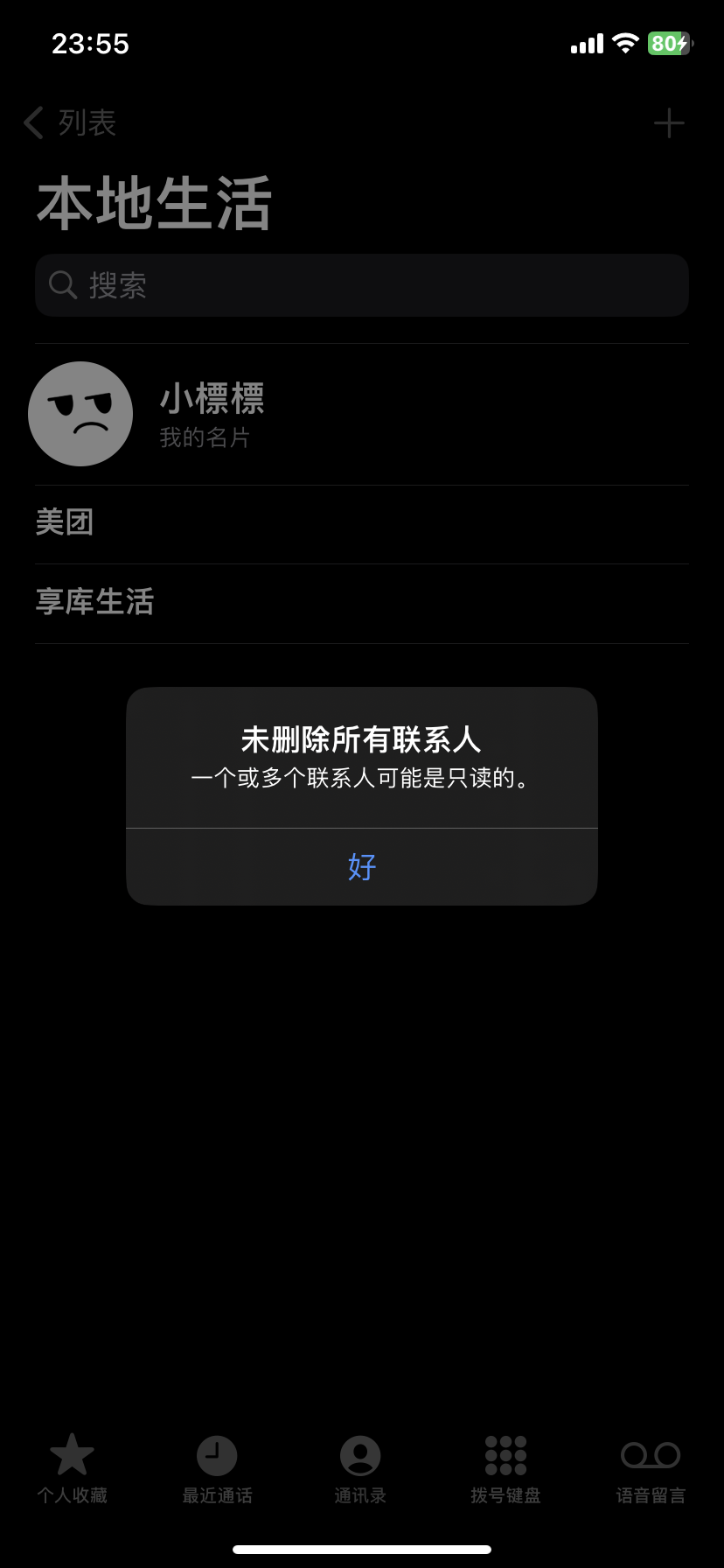Add a new contact with the plus icon
Image resolution: width=724 pixels, height=1568 pixels.
point(669,123)
